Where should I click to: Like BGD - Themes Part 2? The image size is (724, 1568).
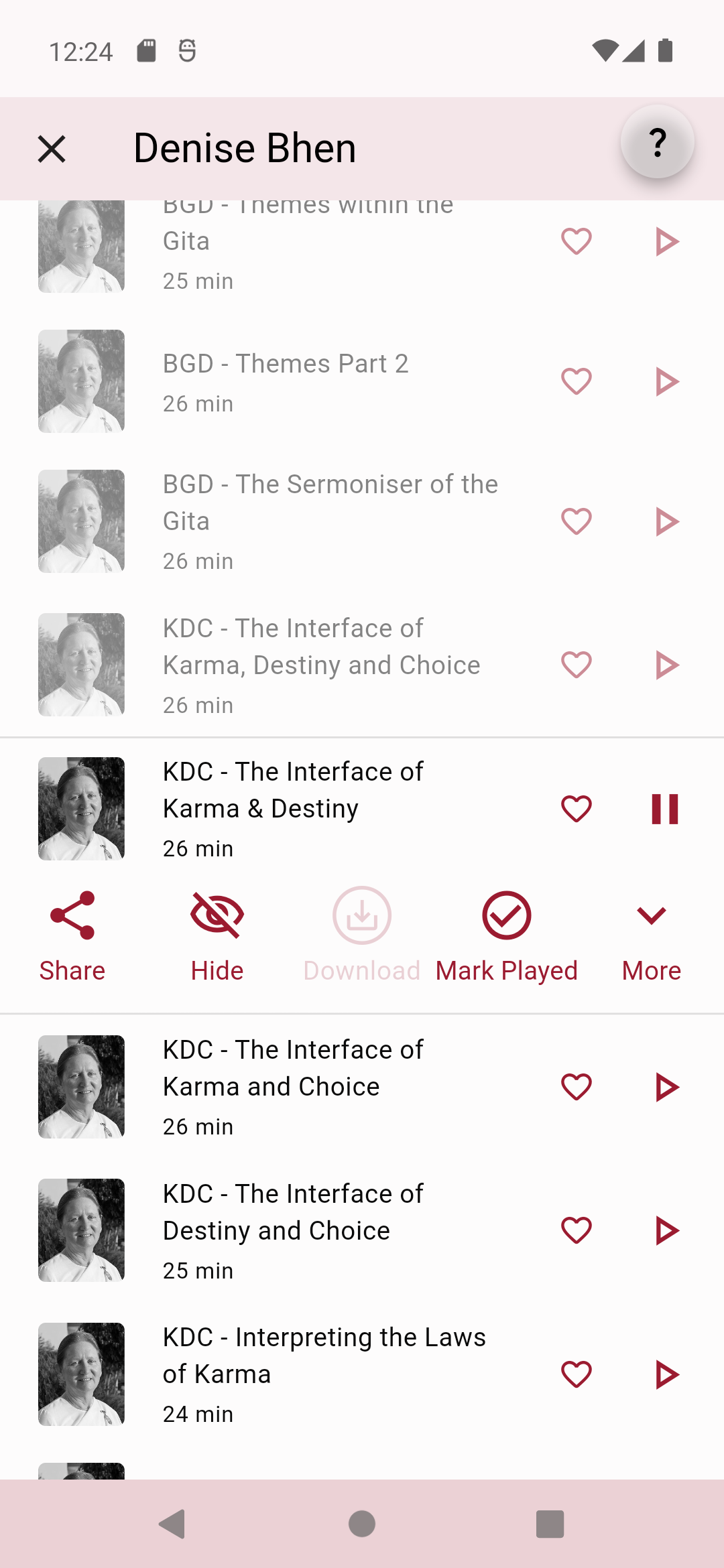[x=577, y=382]
